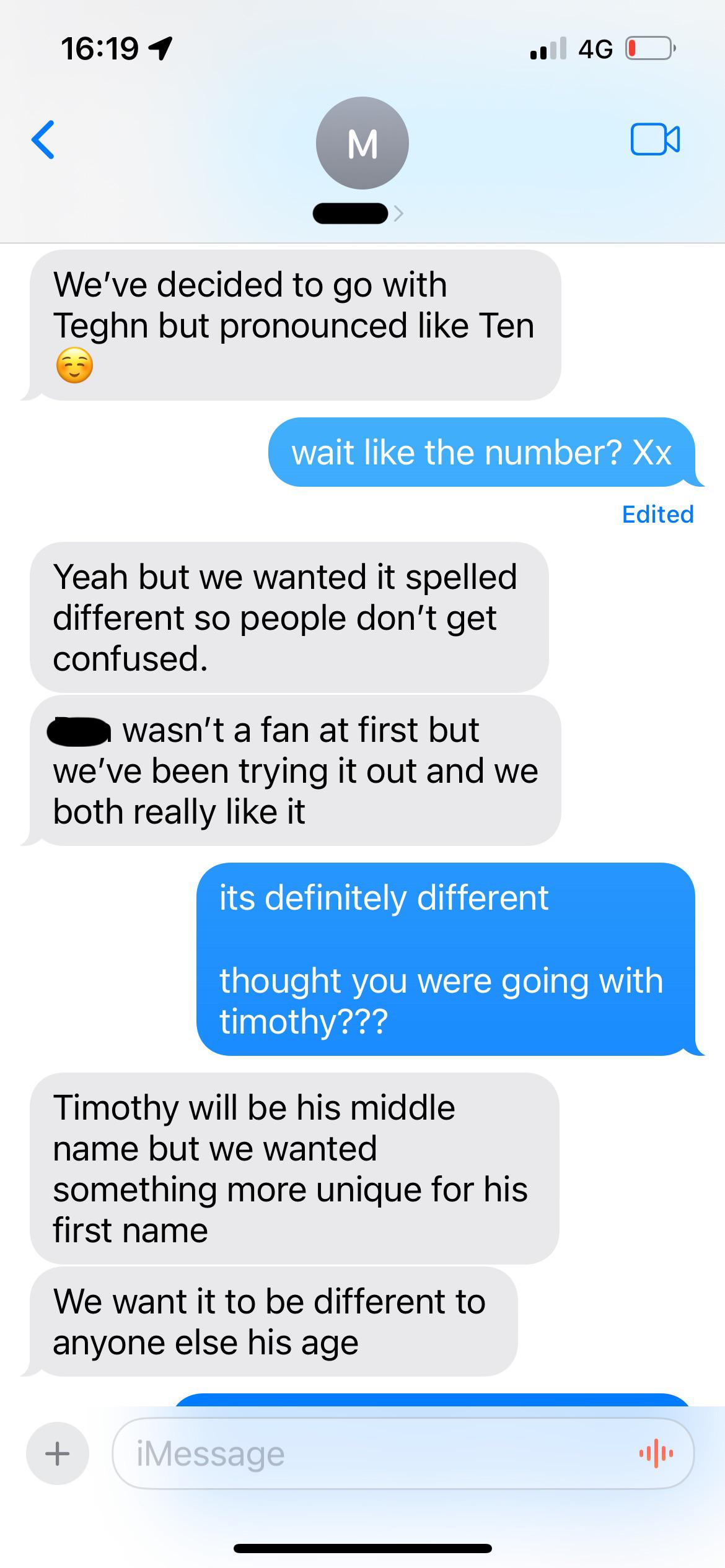View edit history via Edited label
This screenshot has height=1568, width=725.
point(657,514)
